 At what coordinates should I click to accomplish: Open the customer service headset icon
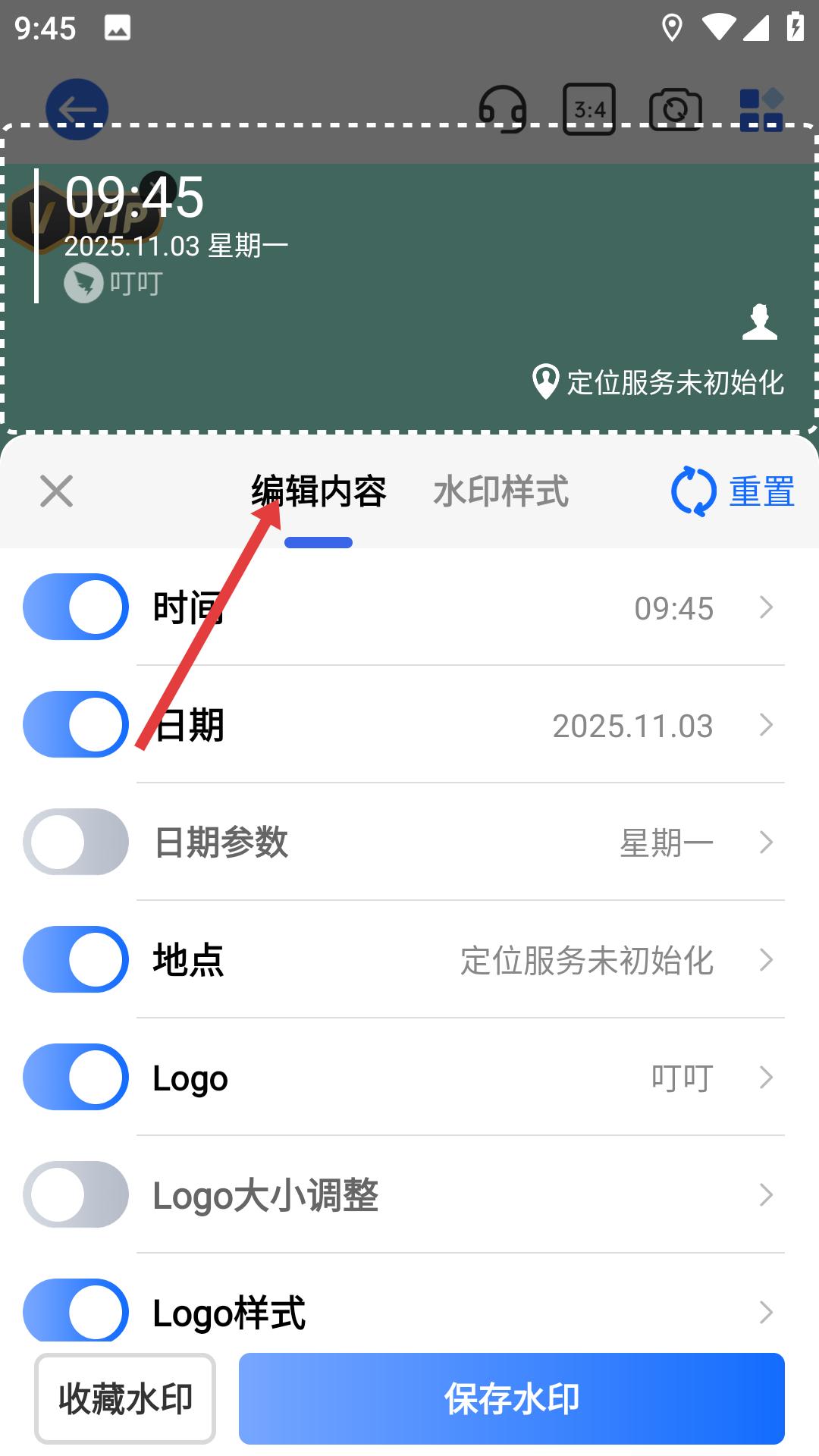click(504, 108)
